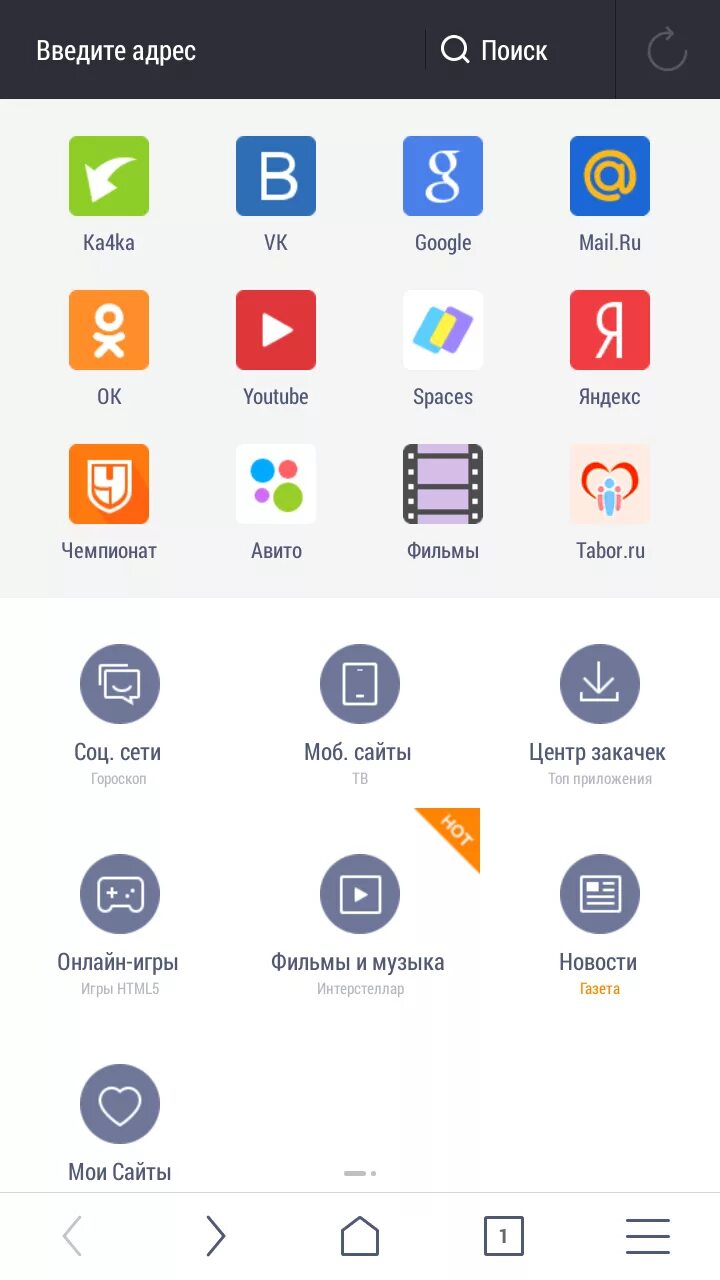
Task: Open the Авито shortcut
Action: click(x=276, y=503)
